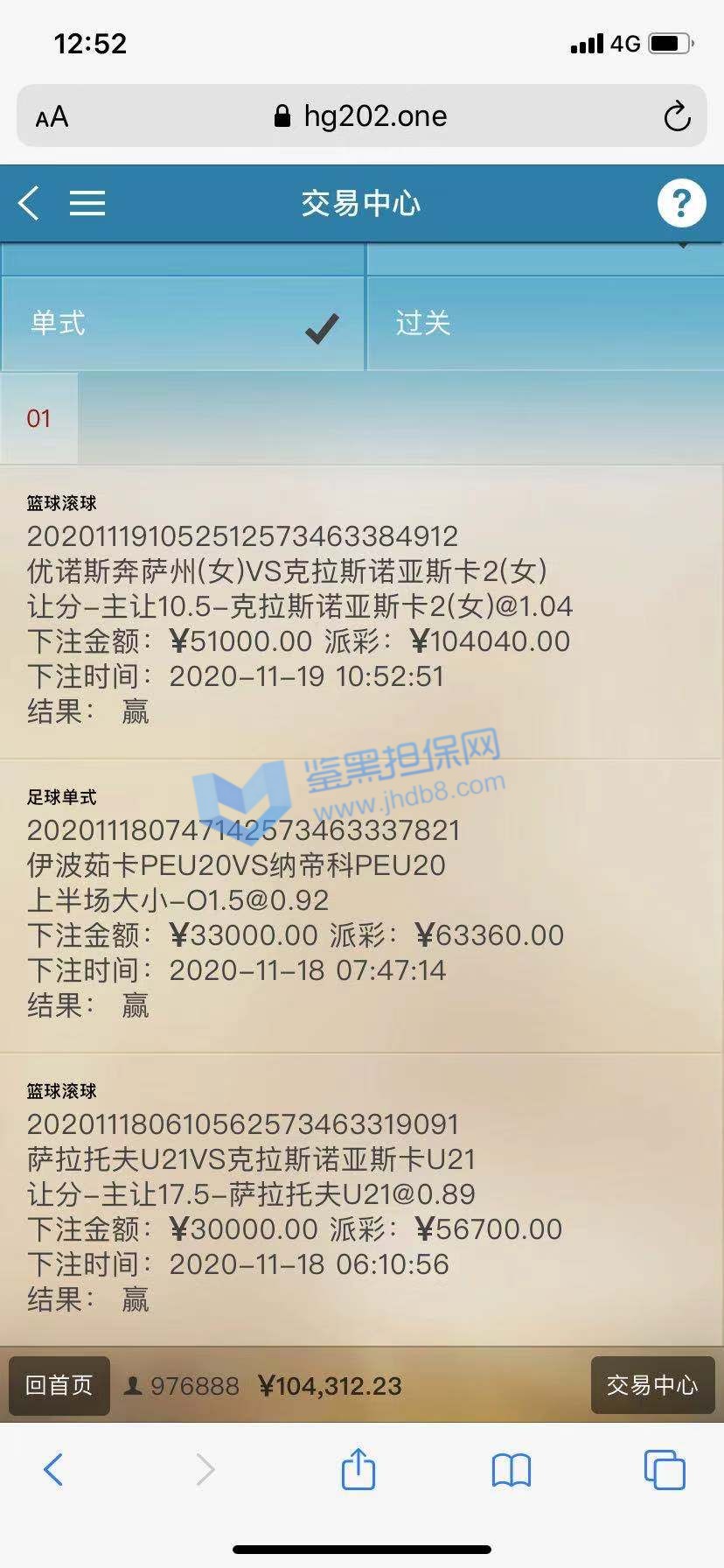The image size is (724, 1568).
Task: Open the help question mark
Action: (681, 203)
